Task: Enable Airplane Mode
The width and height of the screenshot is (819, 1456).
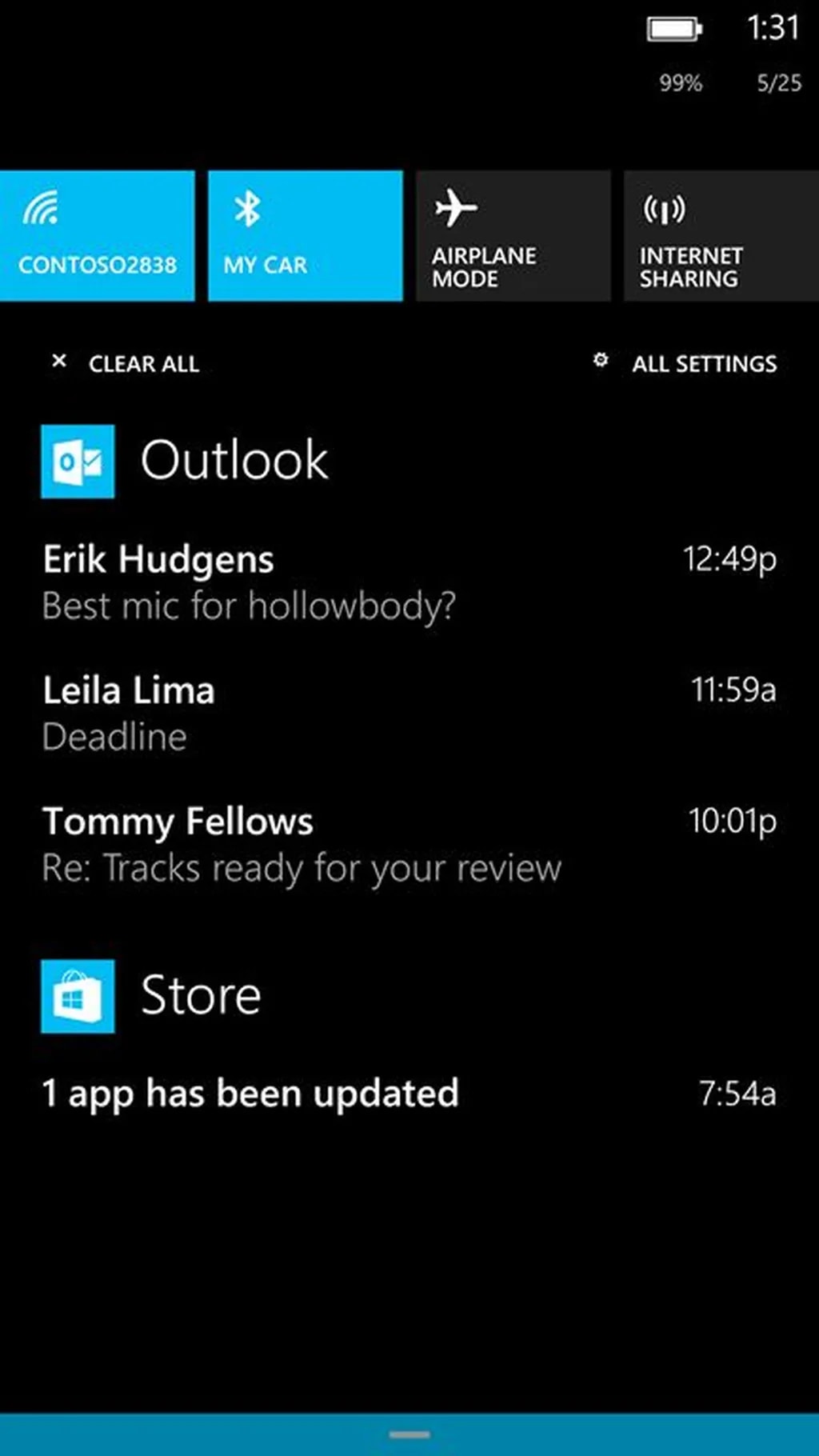Action: 513,236
